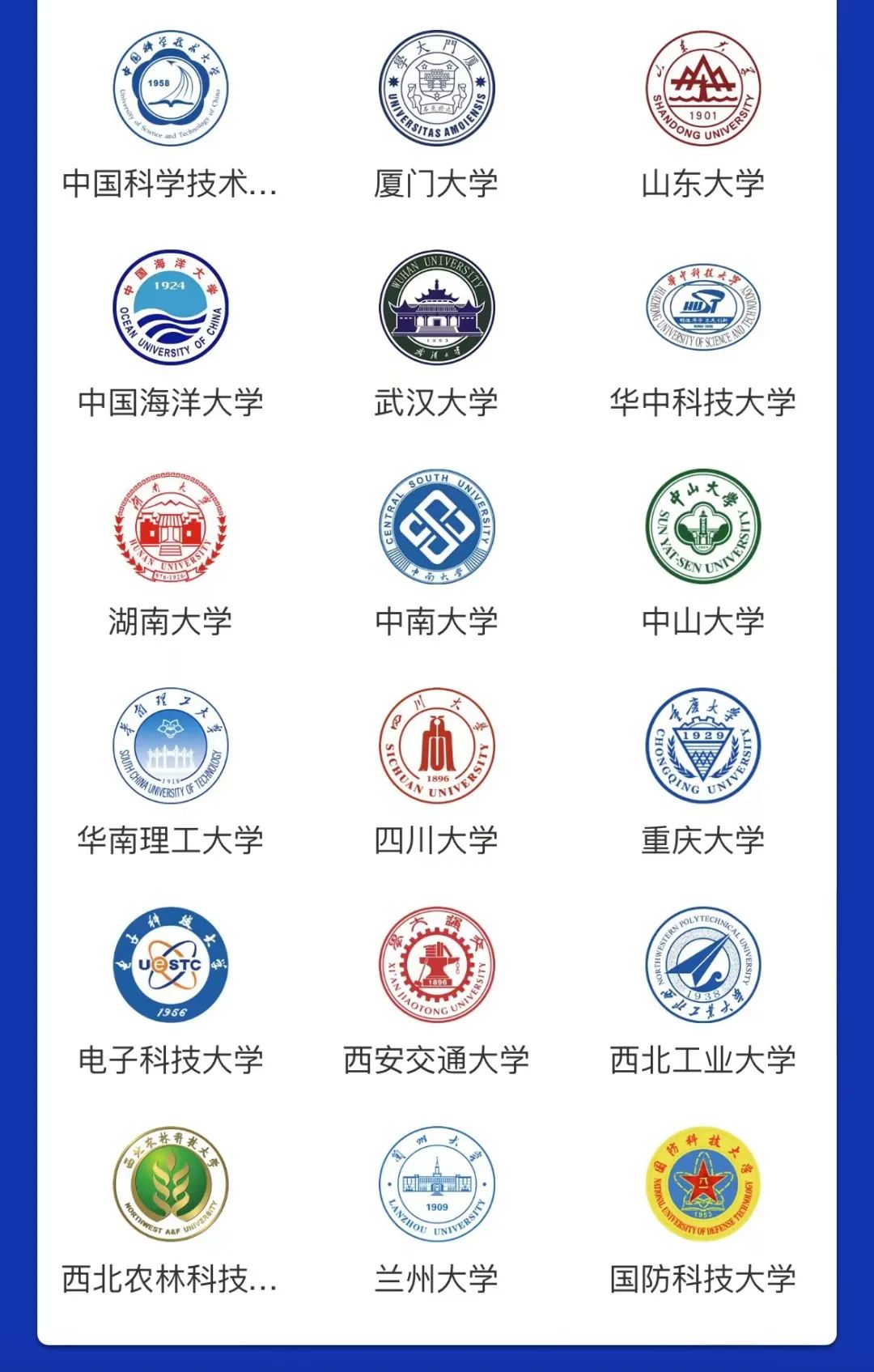
Task: View 国防科技大学
Action: [702, 1184]
